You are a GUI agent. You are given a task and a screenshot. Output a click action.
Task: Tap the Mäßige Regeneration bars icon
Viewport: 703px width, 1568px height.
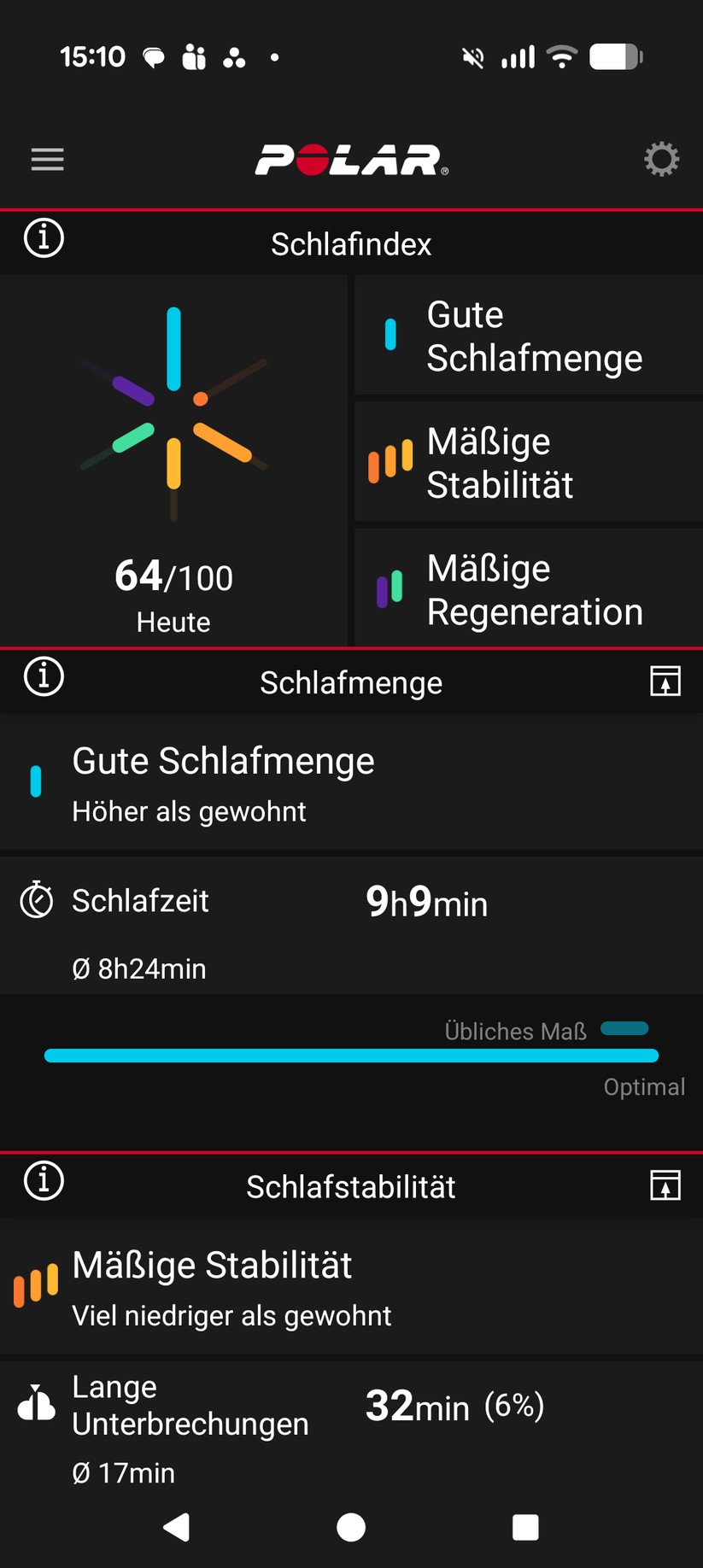[389, 589]
